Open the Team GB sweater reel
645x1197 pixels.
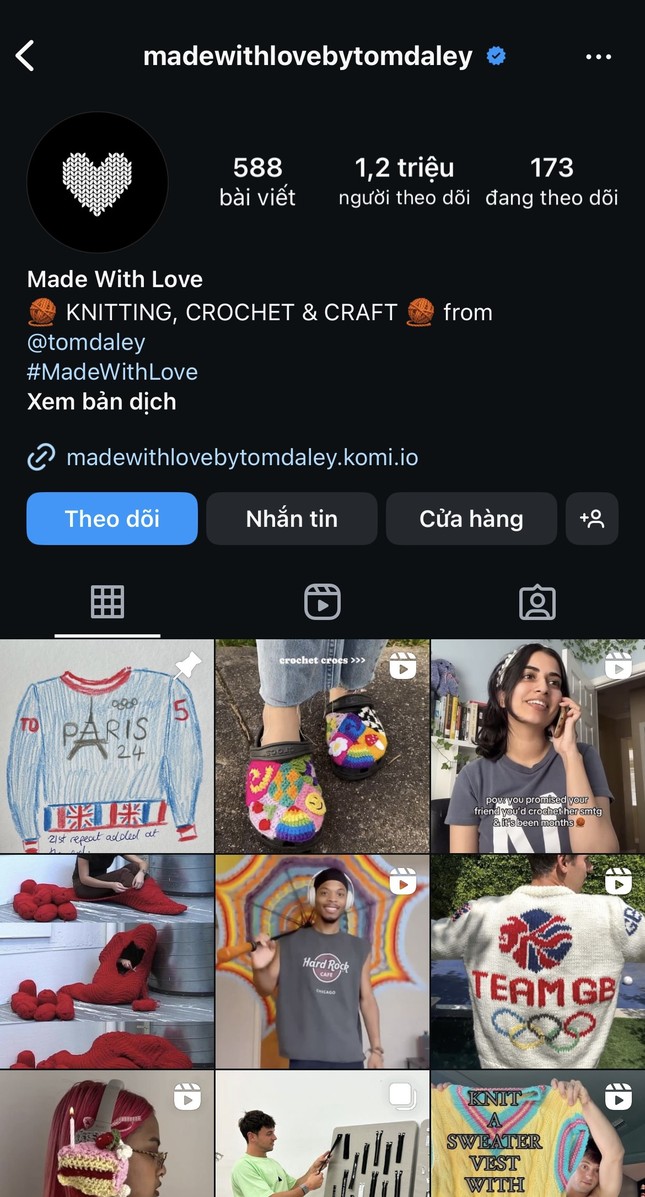pyautogui.click(x=537, y=961)
